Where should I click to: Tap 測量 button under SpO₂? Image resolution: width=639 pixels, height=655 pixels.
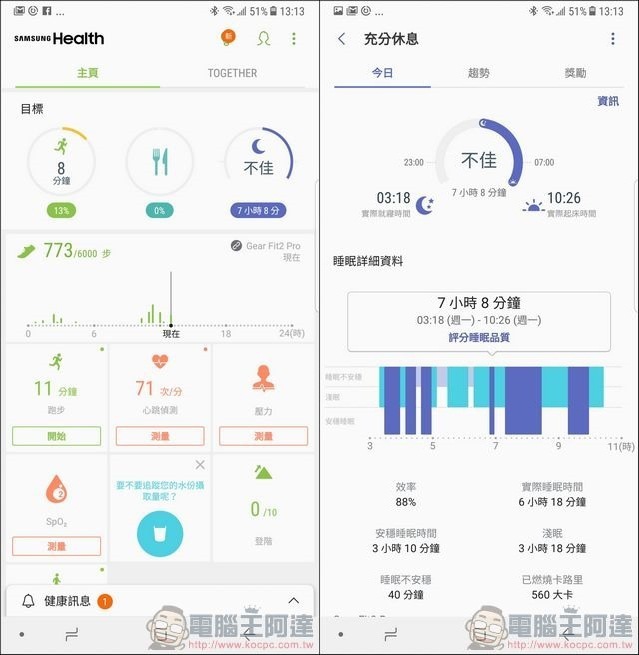point(57,546)
